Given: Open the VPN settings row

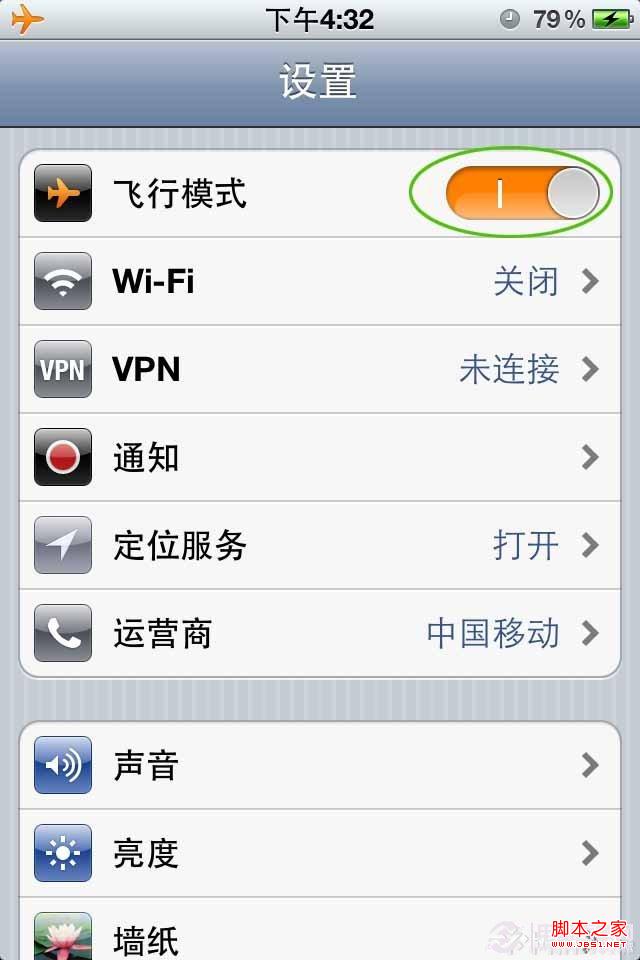Looking at the screenshot, I should pos(320,370).
